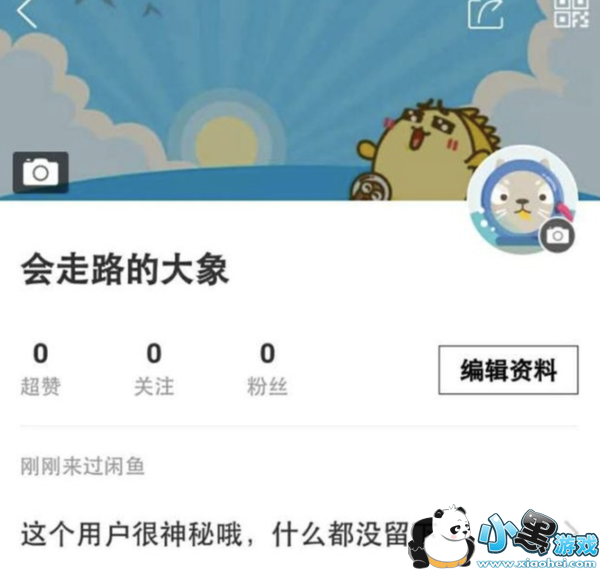Change the cover photo via camera icon
The image size is (600, 572).
[x=41, y=173]
